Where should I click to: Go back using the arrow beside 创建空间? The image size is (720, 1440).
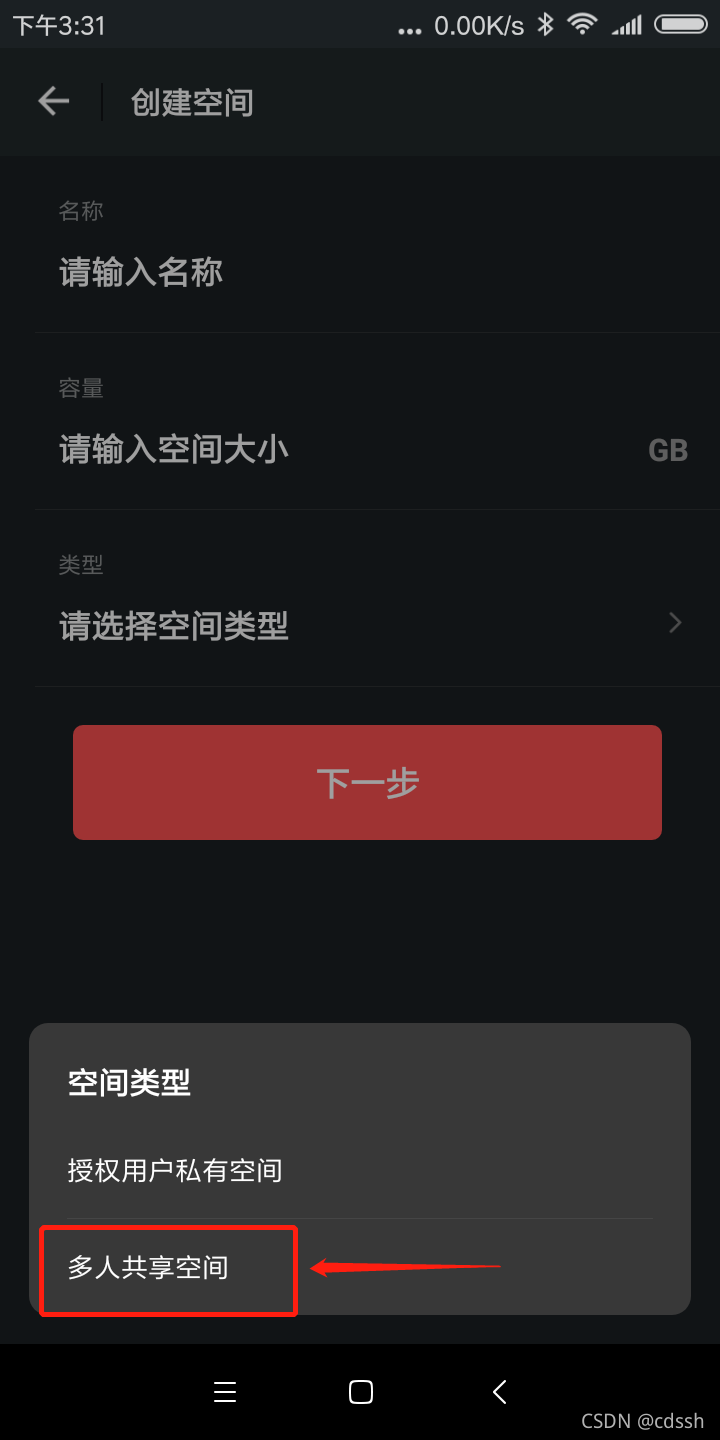tap(54, 101)
